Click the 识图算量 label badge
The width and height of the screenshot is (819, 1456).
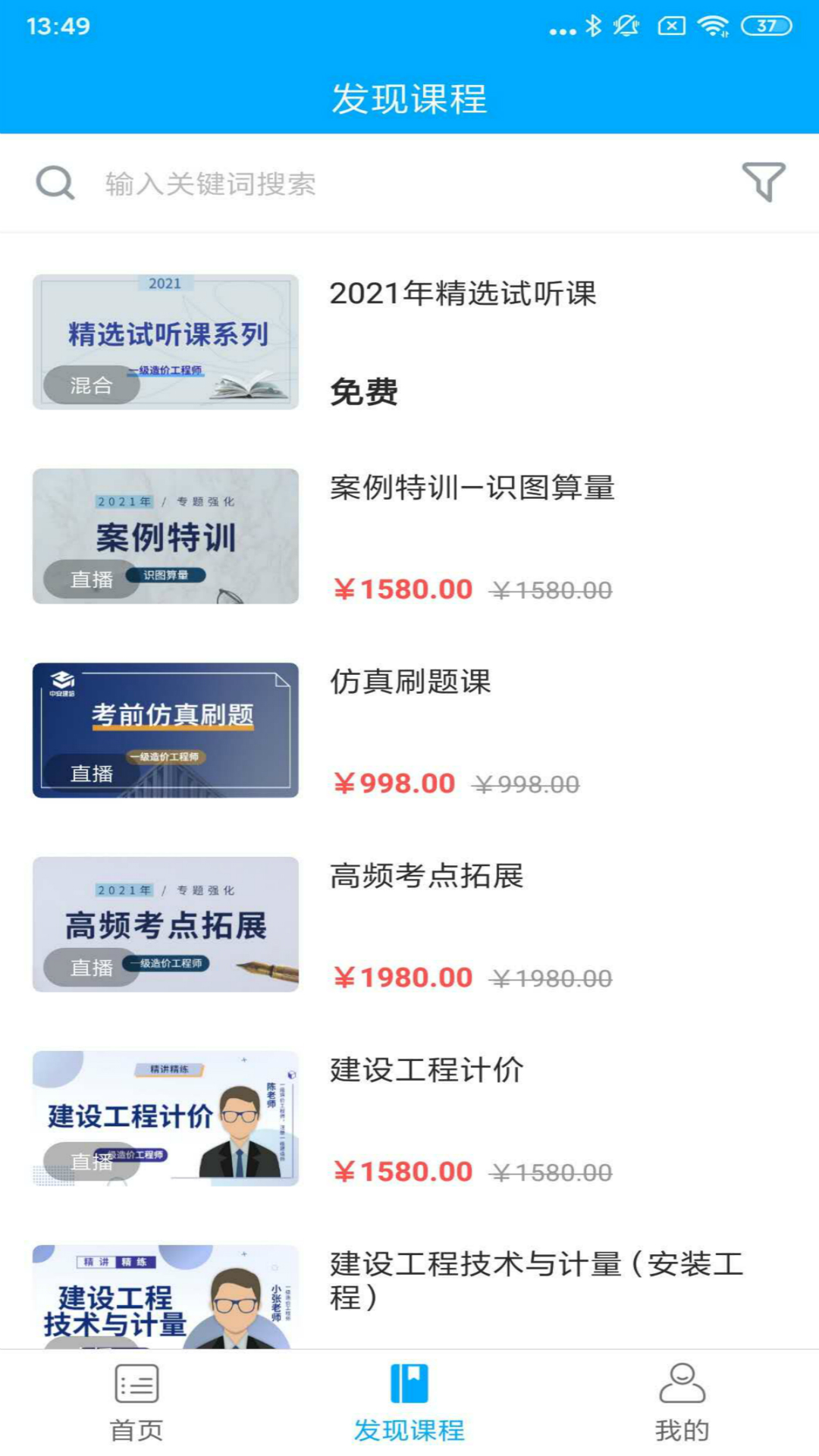click(168, 575)
